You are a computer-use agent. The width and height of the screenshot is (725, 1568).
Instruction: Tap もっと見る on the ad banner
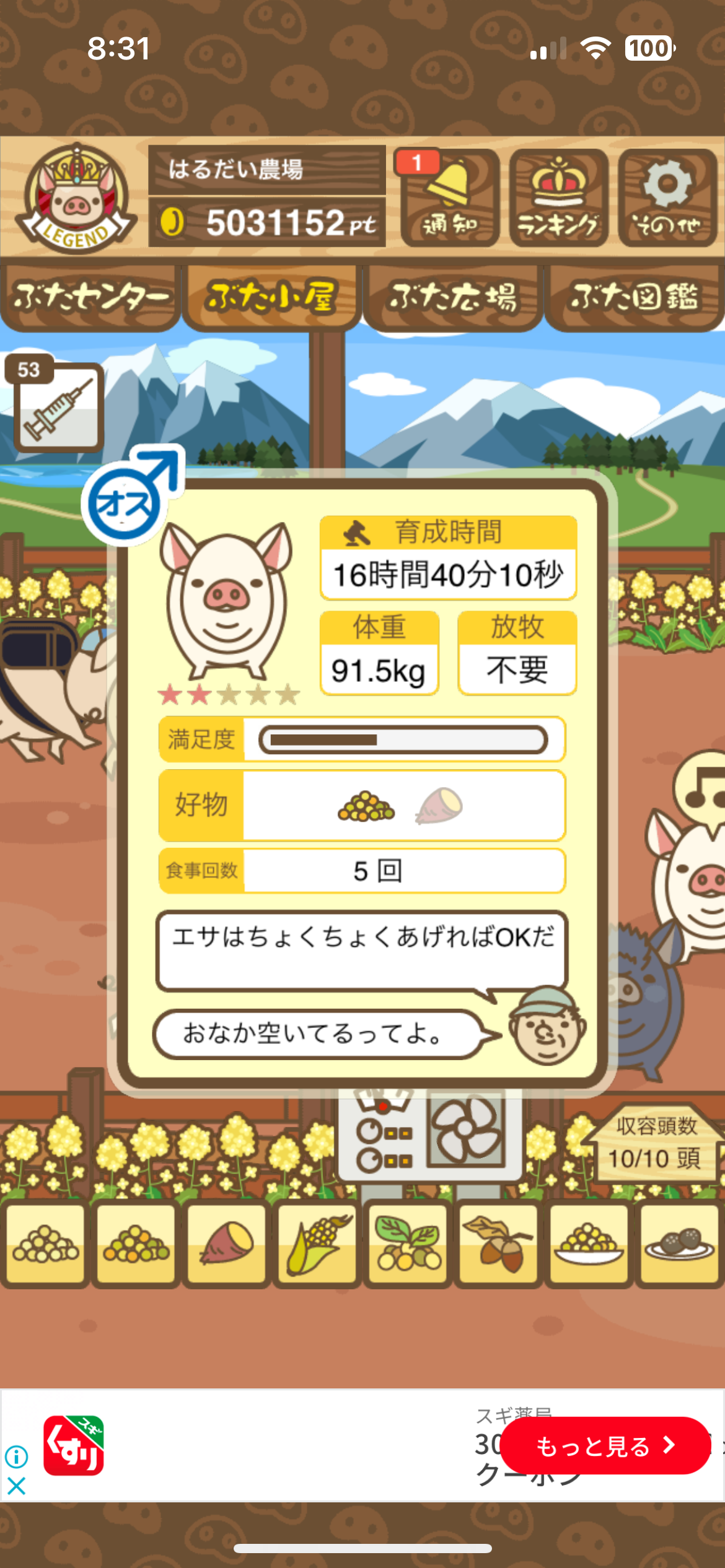(604, 1446)
